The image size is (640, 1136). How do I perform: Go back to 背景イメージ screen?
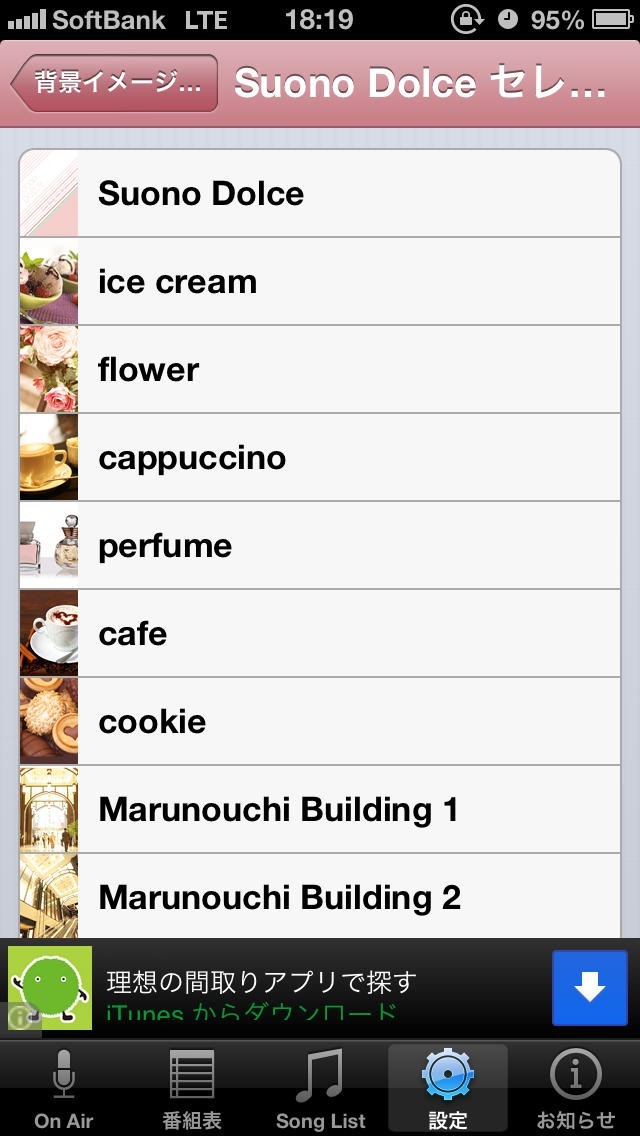[116, 83]
